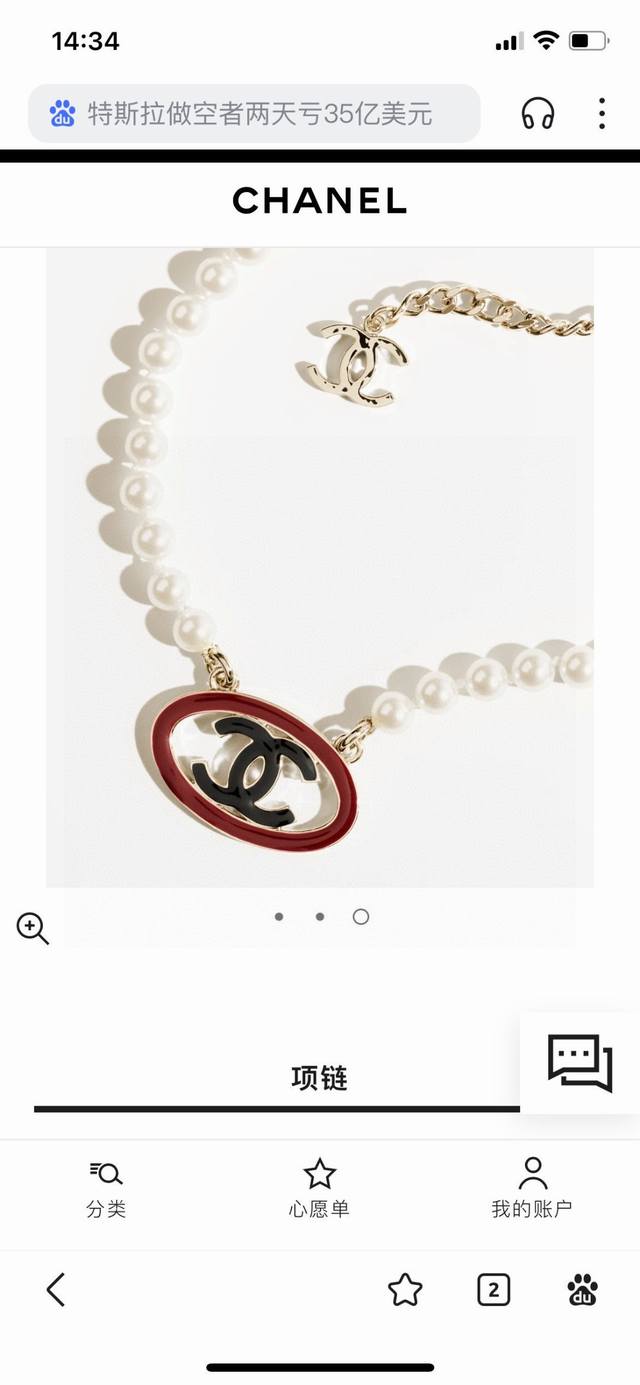This screenshot has width=640, height=1385.
Task: Go to 心愿单 wishlist
Action: [319, 1187]
